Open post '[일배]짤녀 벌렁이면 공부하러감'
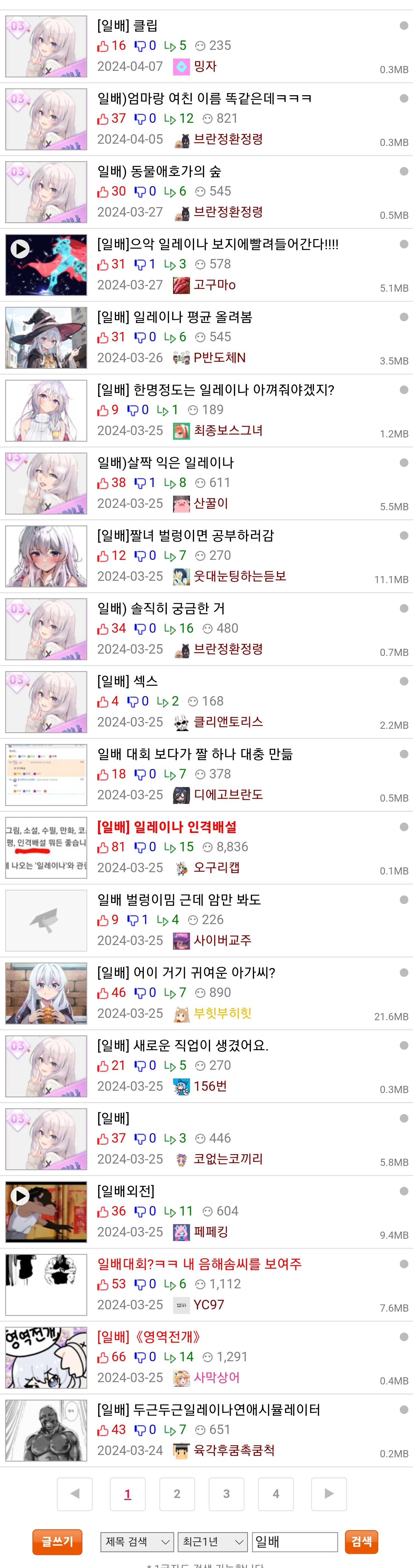Screen dimensions: 413x1568 coord(186,536)
